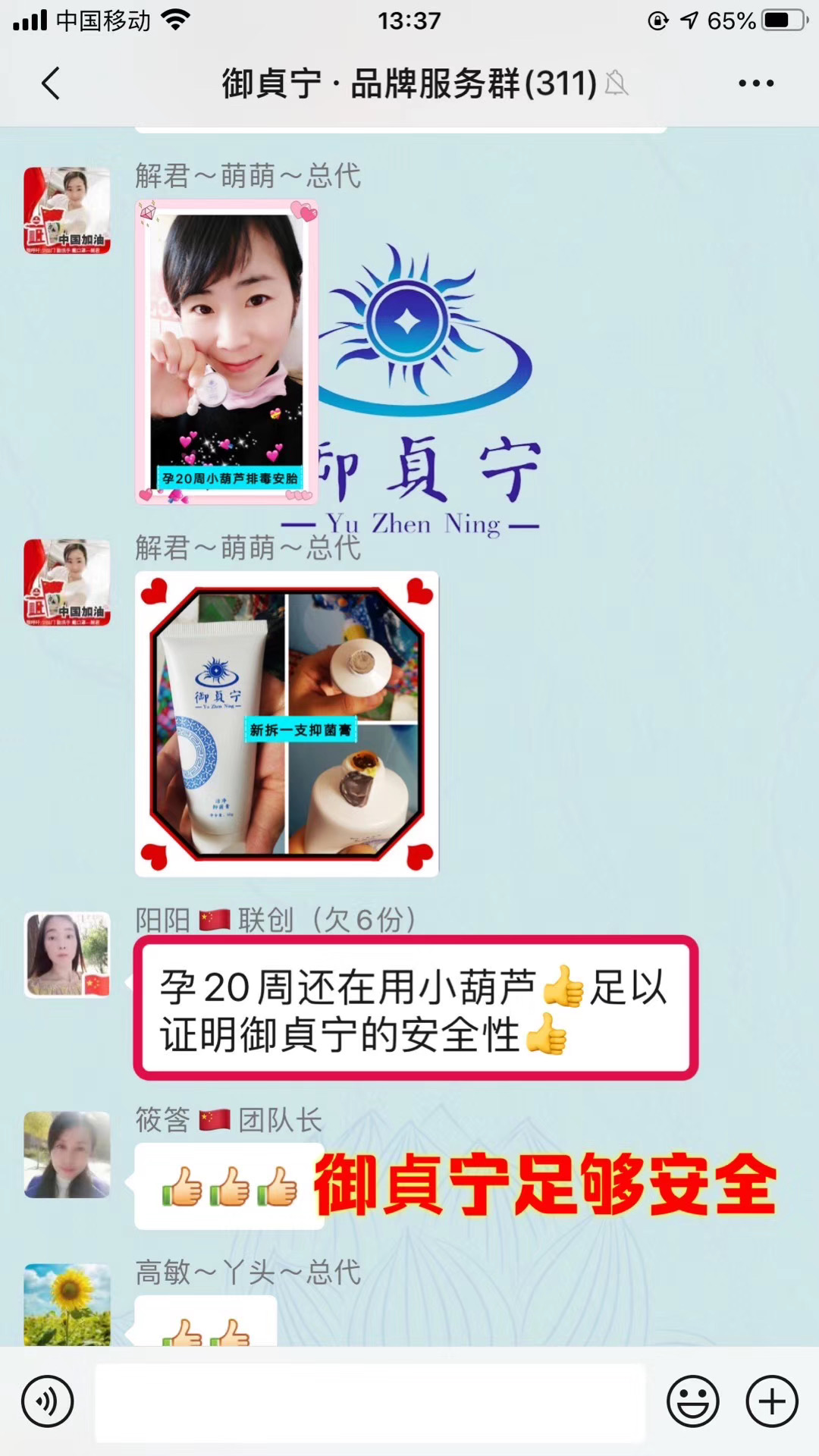
Task: Focus the message text field
Action: tap(370, 1401)
